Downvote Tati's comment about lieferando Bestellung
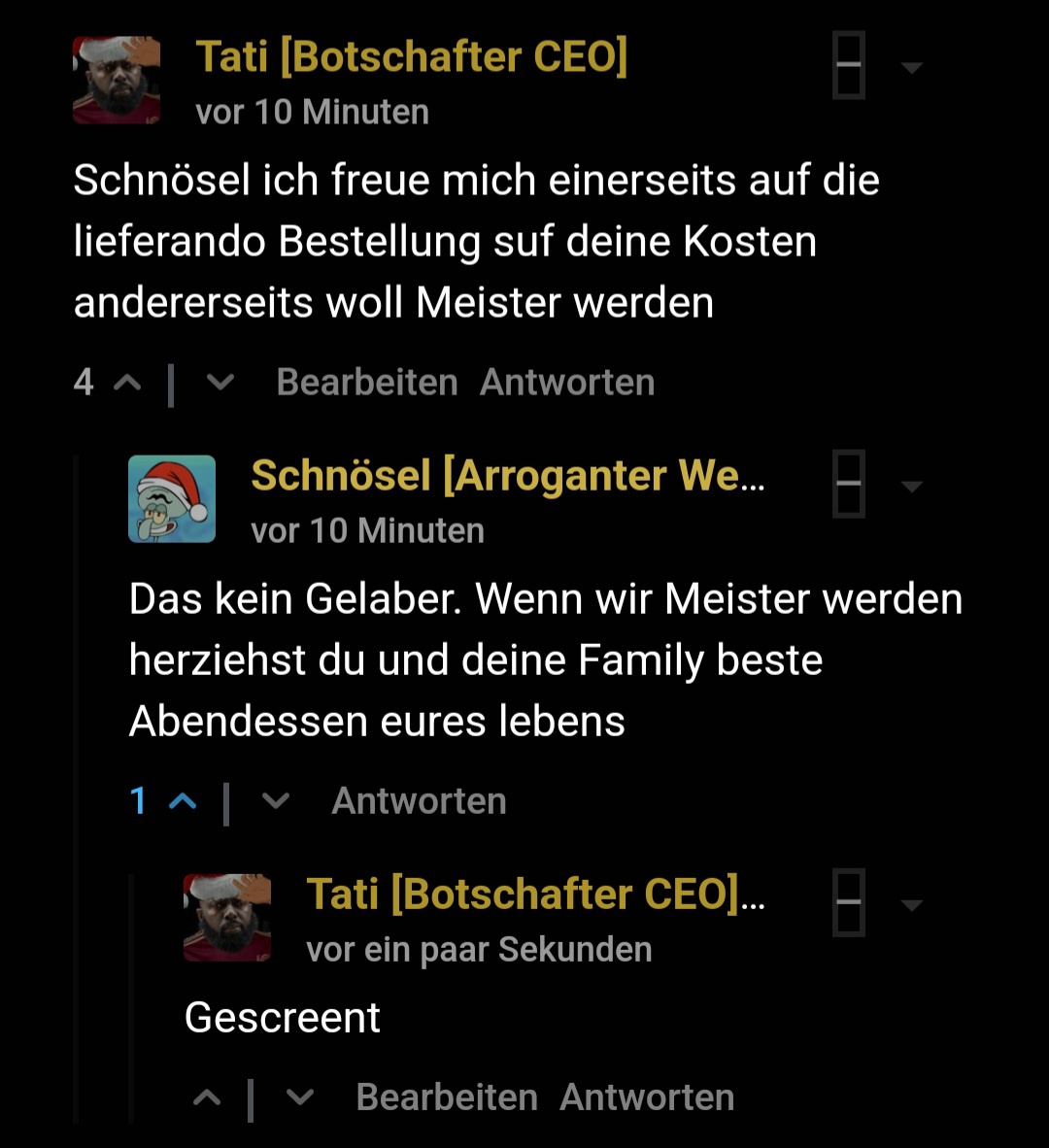Image resolution: width=1049 pixels, height=1148 pixels. [x=221, y=383]
